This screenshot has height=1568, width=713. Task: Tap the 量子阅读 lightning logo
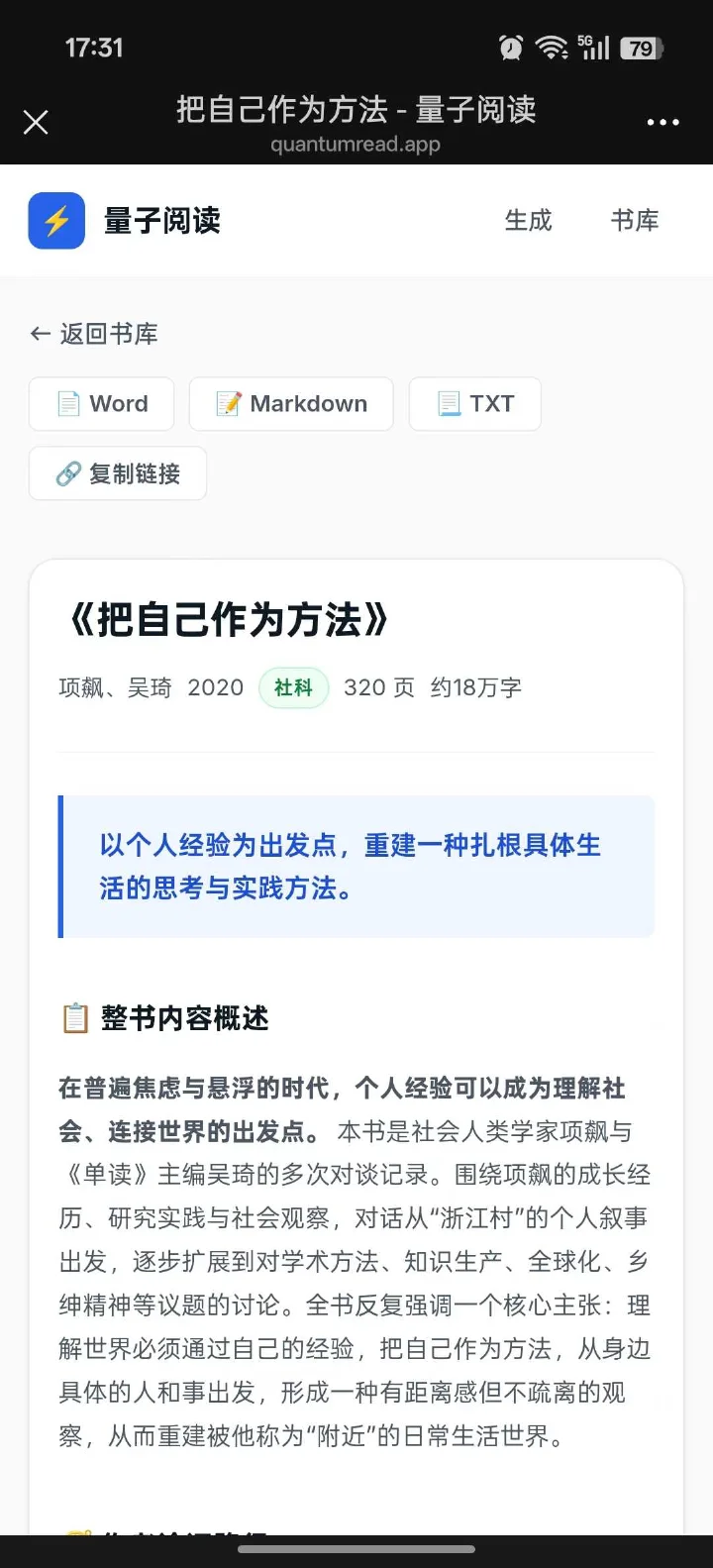(x=56, y=220)
